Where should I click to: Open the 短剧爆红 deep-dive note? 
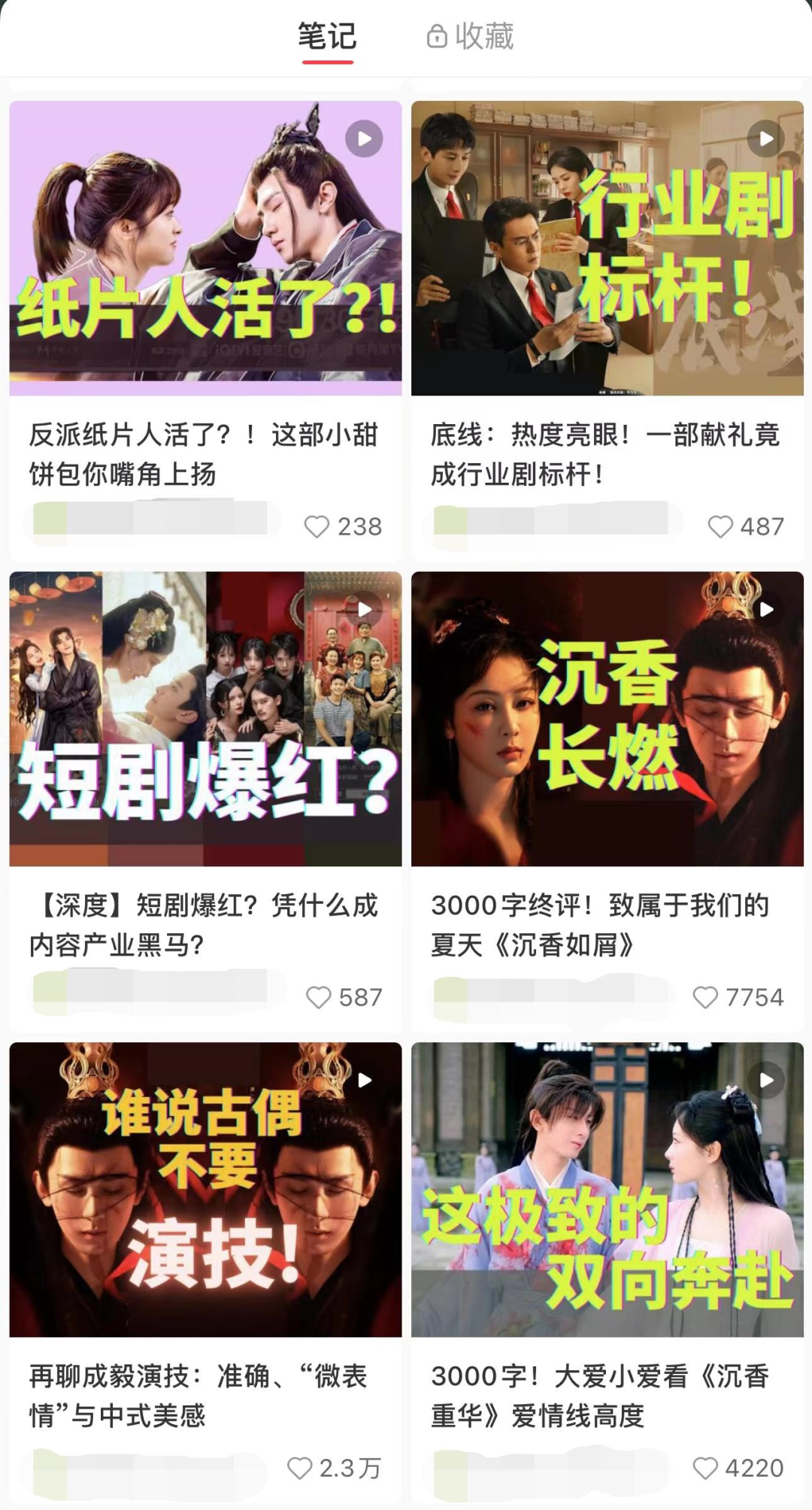pyautogui.click(x=205, y=719)
